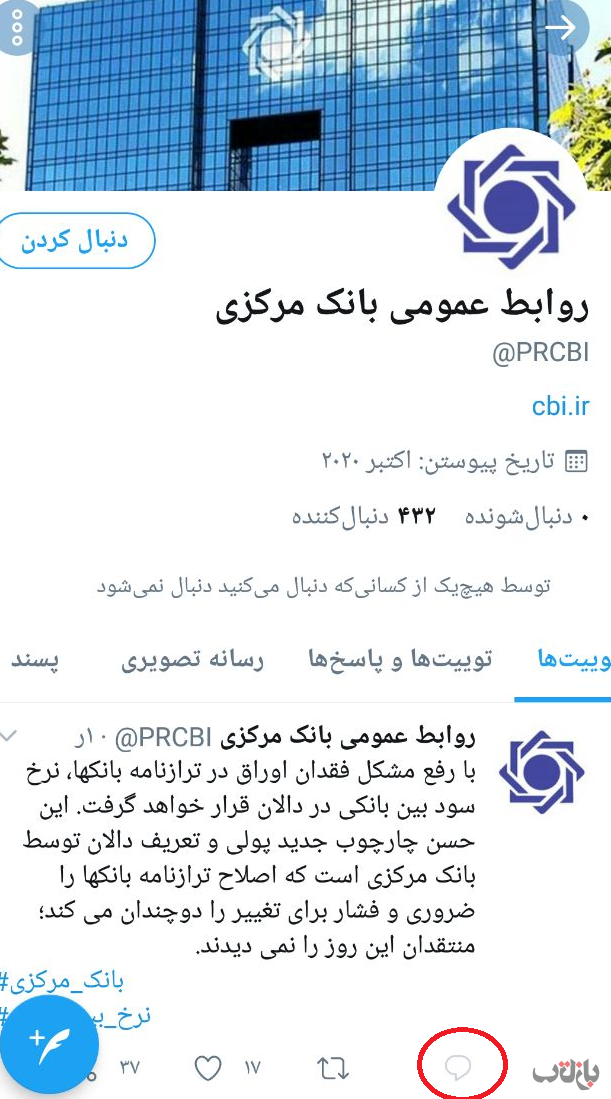Image resolution: width=611 pixels, height=1099 pixels.
Task: Open the three-dot overflow menu
Action: coord(18,30)
